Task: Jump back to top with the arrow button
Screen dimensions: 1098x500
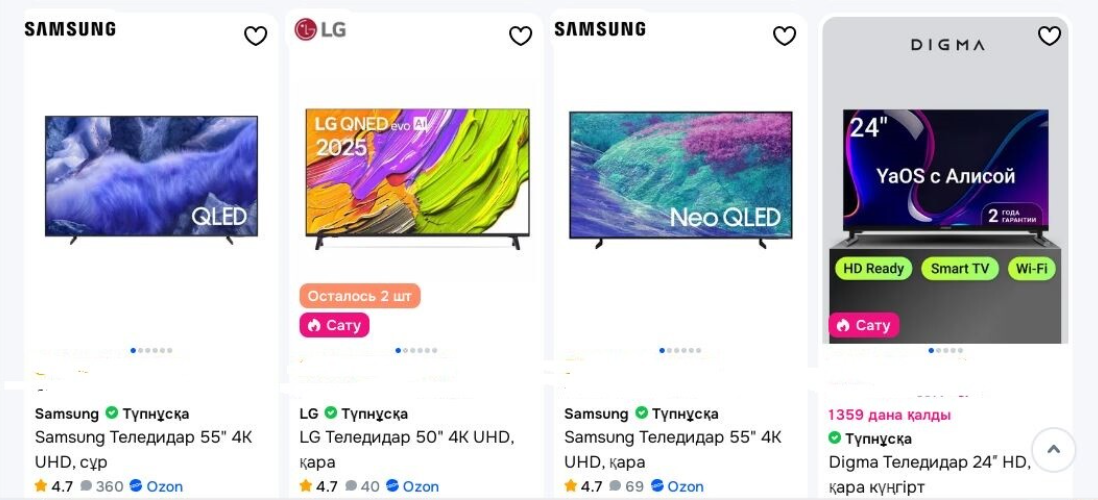Action: coord(1053,450)
